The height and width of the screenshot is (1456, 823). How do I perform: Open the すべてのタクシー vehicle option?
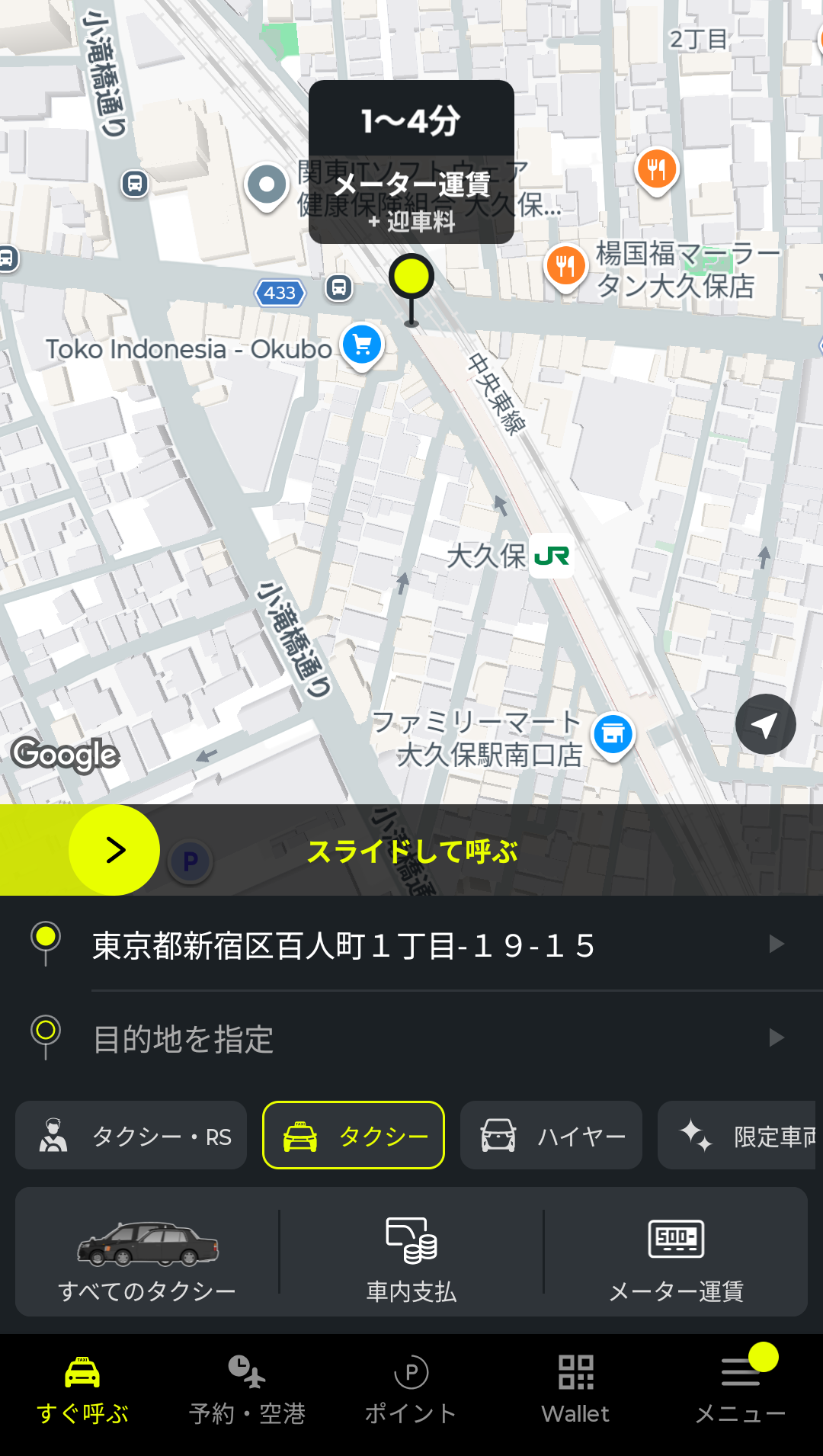point(147,1252)
